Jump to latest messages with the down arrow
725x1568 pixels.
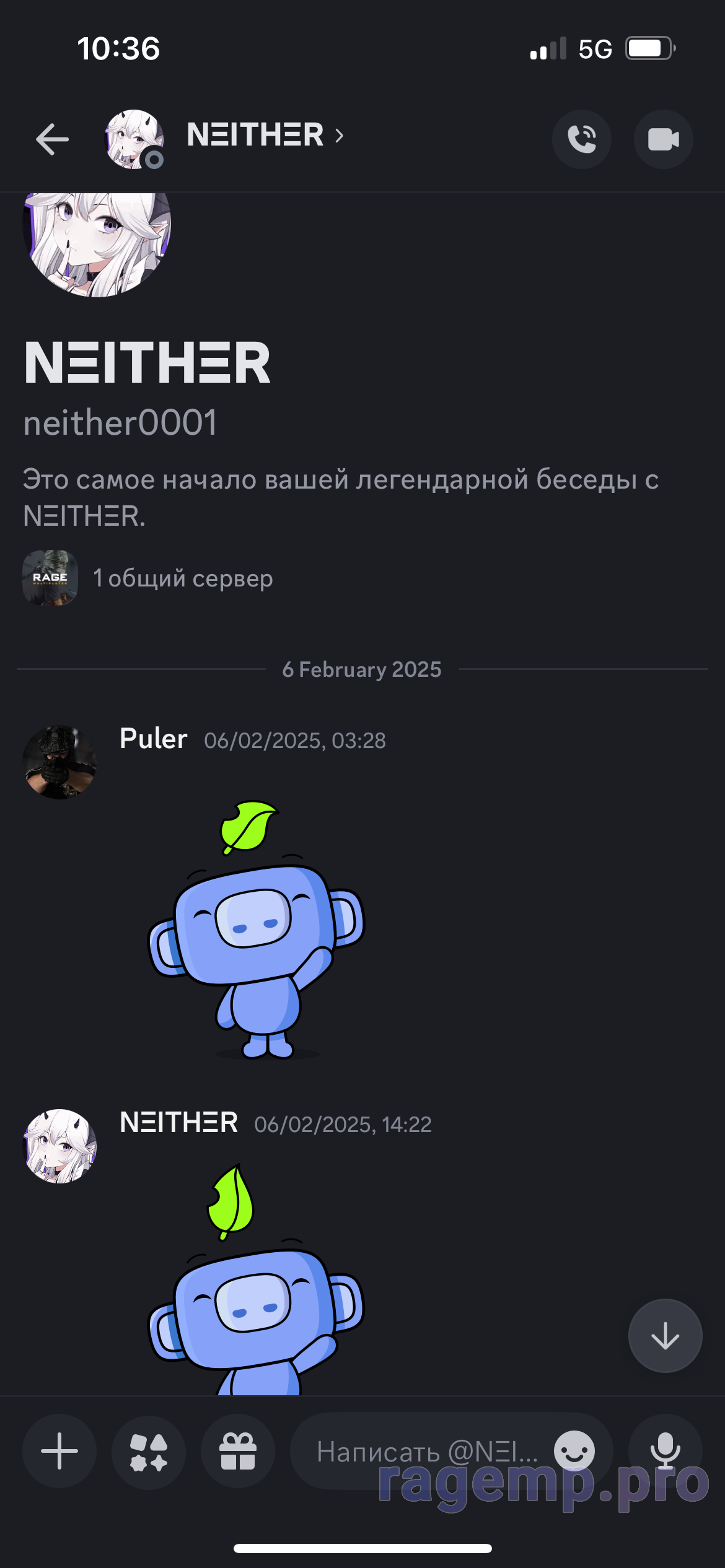tap(665, 1336)
